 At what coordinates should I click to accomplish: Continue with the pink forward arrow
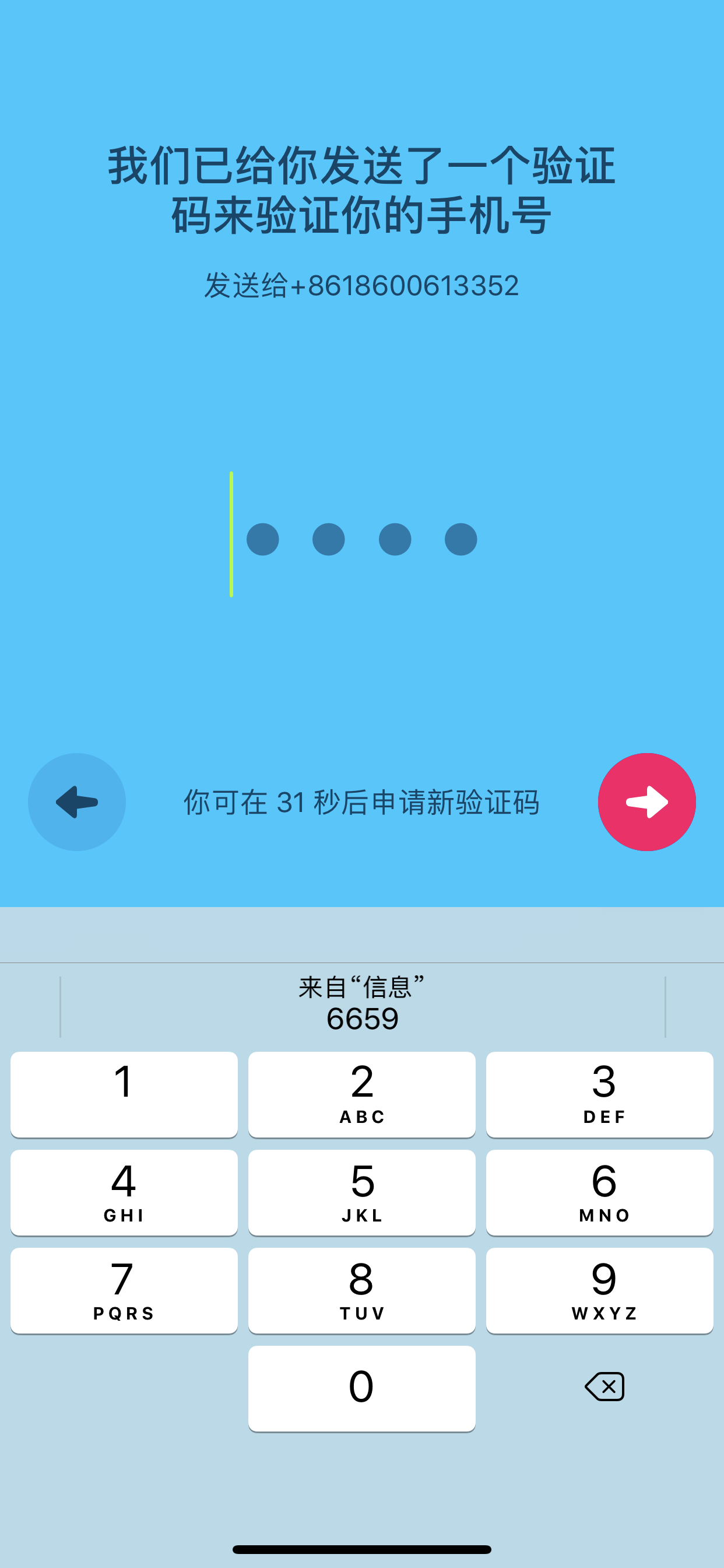(x=646, y=801)
